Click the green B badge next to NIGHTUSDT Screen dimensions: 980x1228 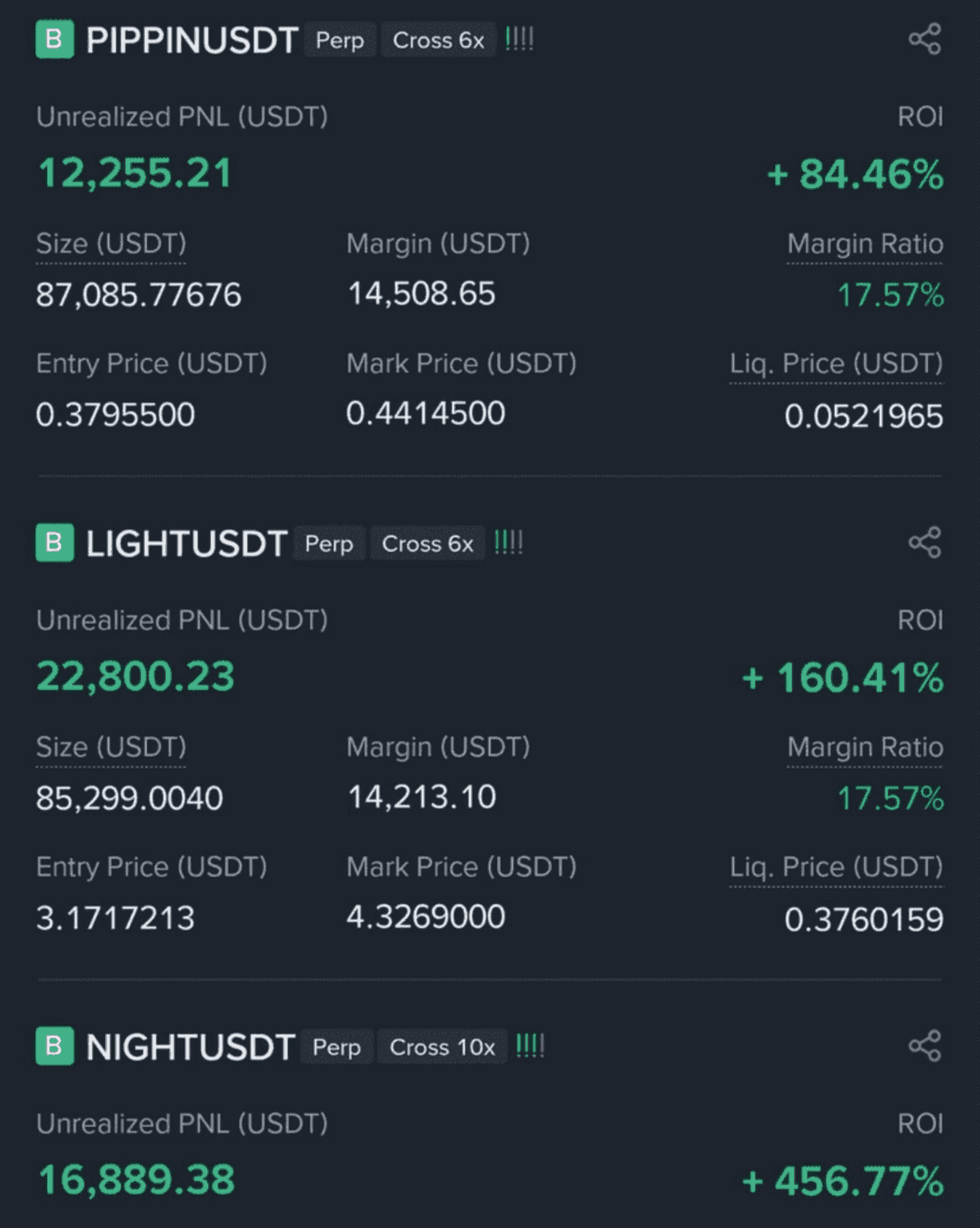(x=54, y=1048)
